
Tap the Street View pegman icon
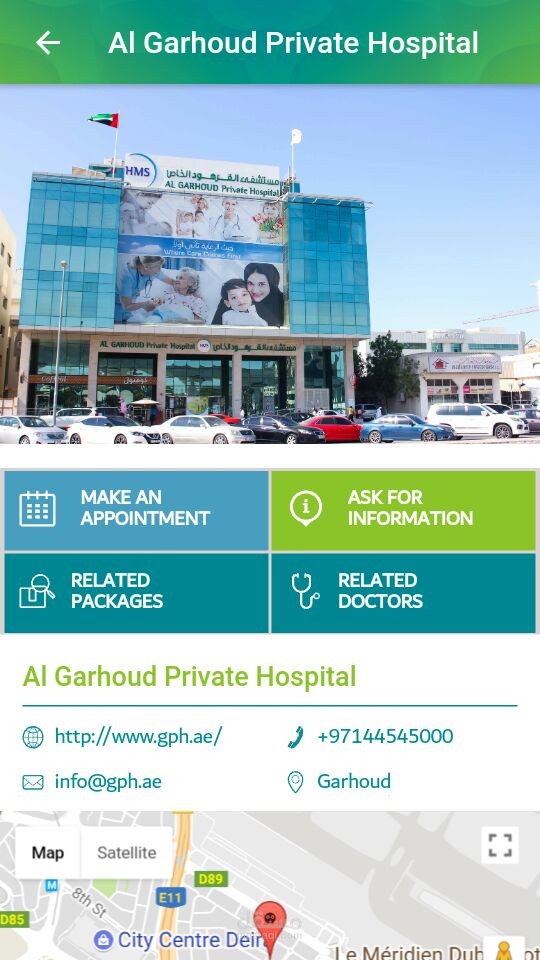click(x=504, y=948)
